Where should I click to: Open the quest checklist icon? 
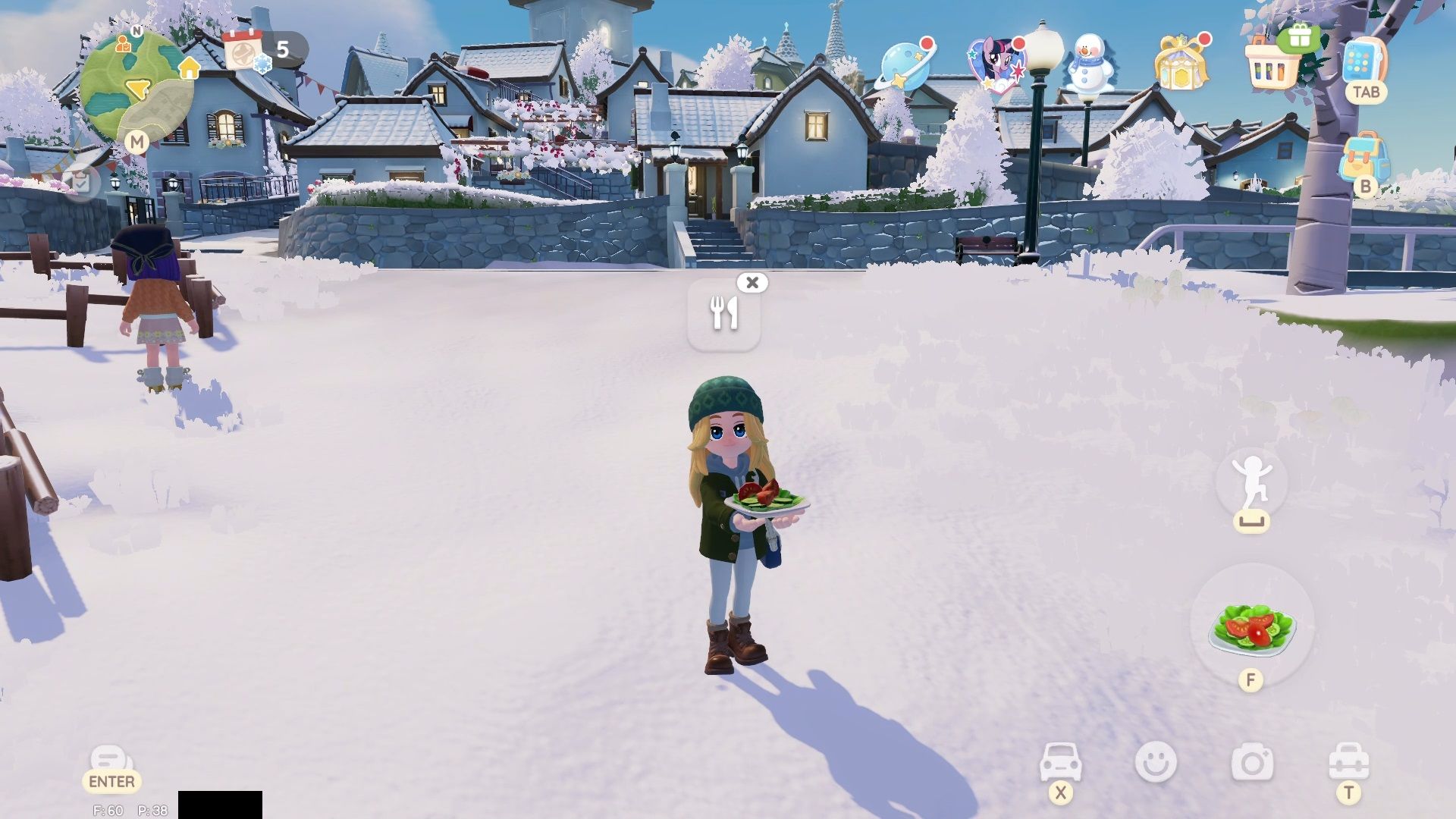point(80,181)
